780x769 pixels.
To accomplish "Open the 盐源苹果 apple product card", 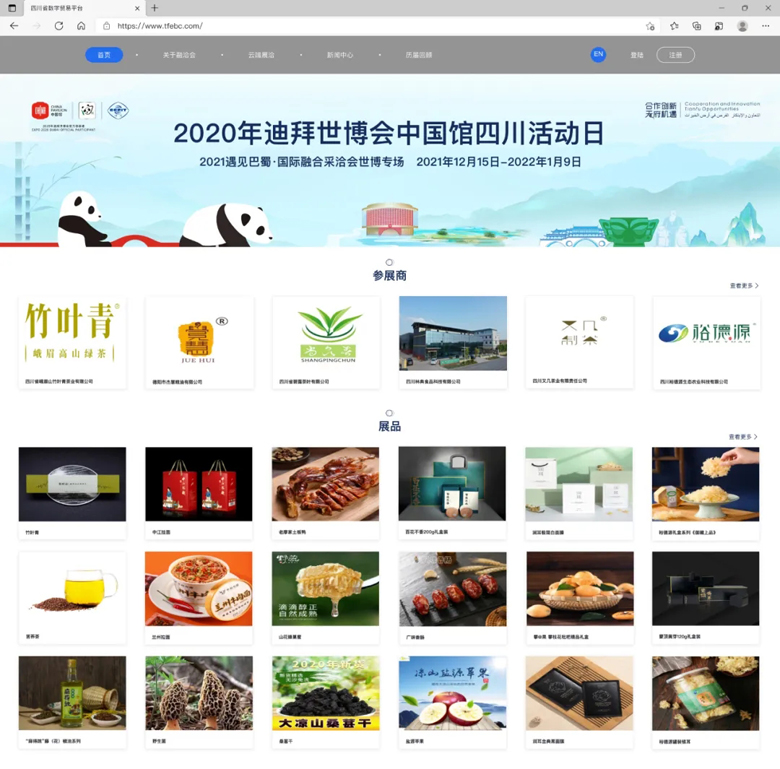I will click(452, 701).
